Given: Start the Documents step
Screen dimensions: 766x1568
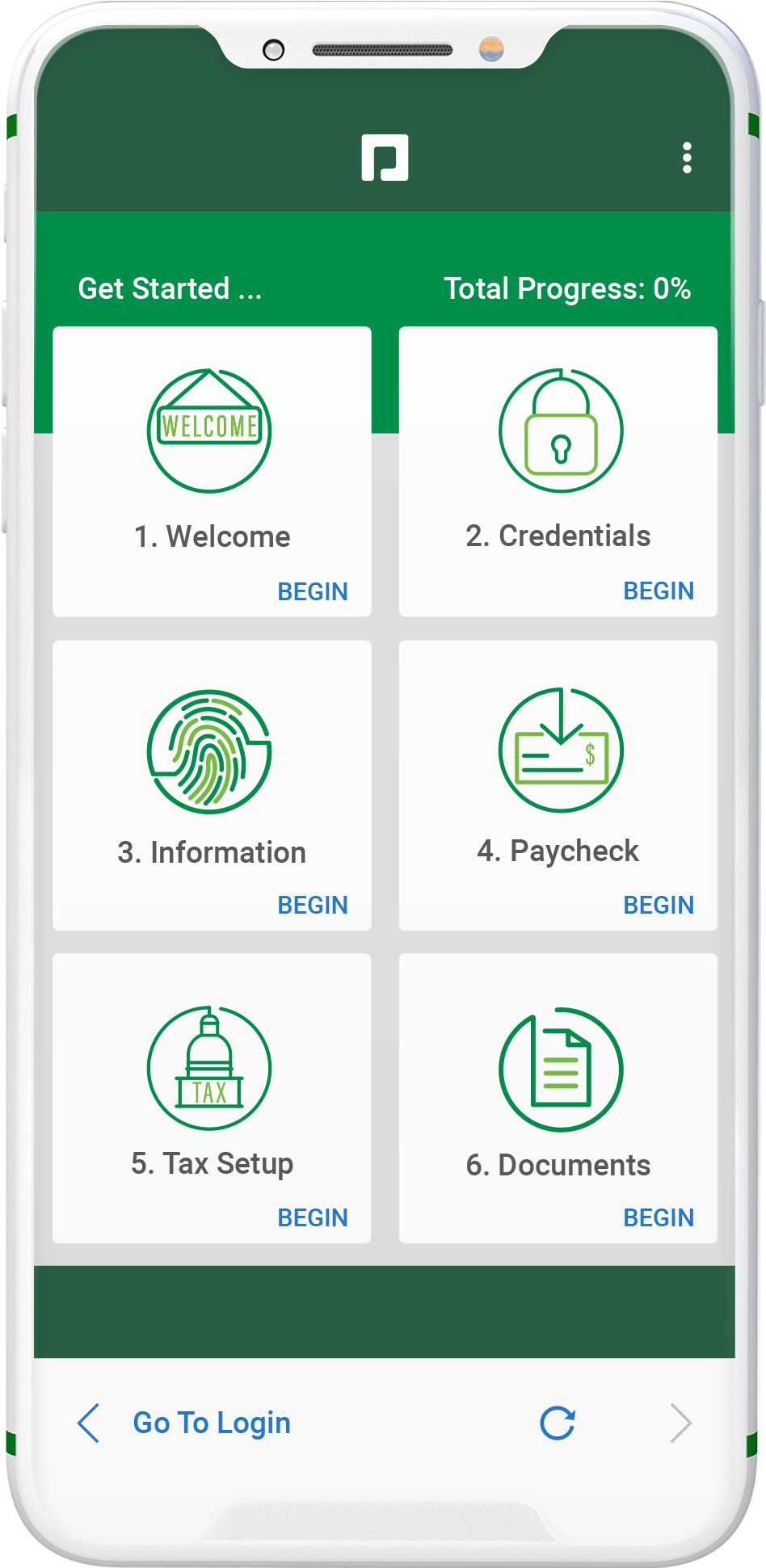Looking at the screenshot, I should [x=659, y=1217].
